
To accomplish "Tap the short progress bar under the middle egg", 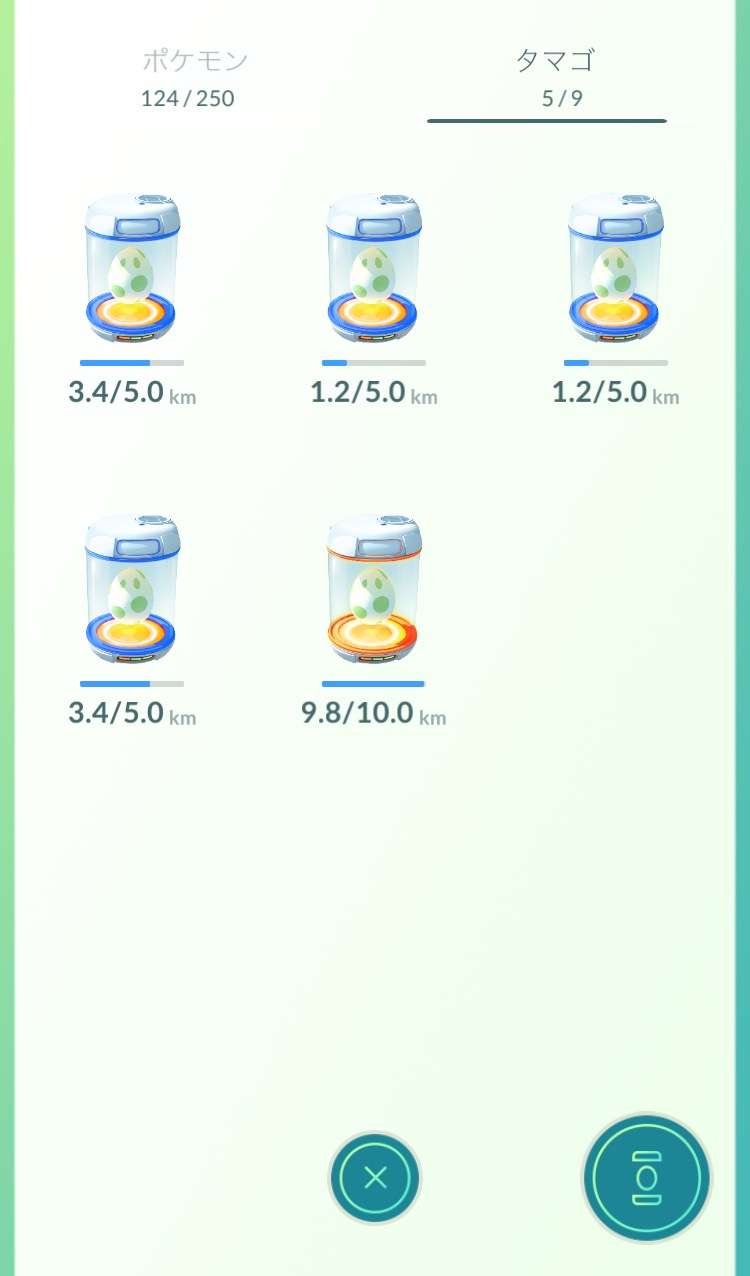I will coord(374,362).
